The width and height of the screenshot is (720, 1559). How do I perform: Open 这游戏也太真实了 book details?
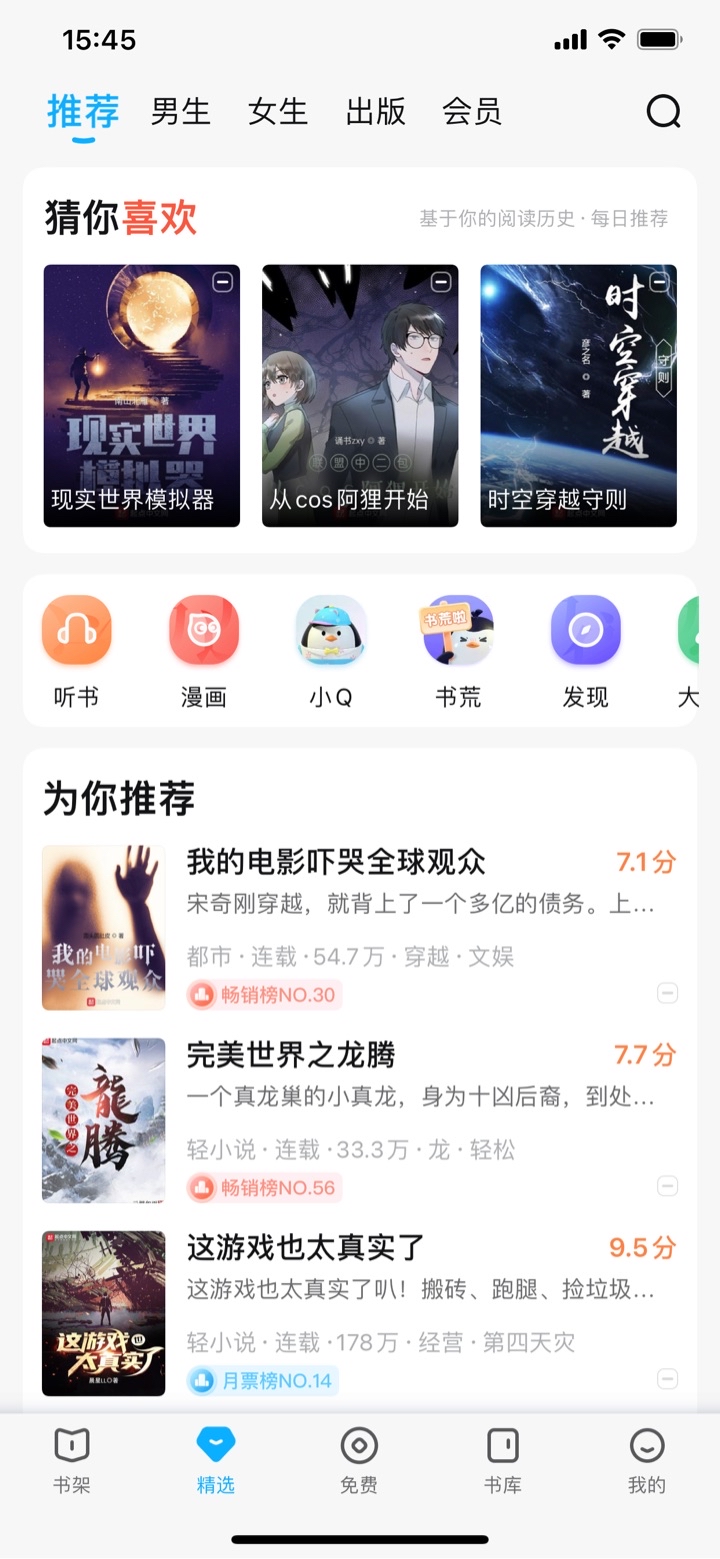click(306, 1247)
